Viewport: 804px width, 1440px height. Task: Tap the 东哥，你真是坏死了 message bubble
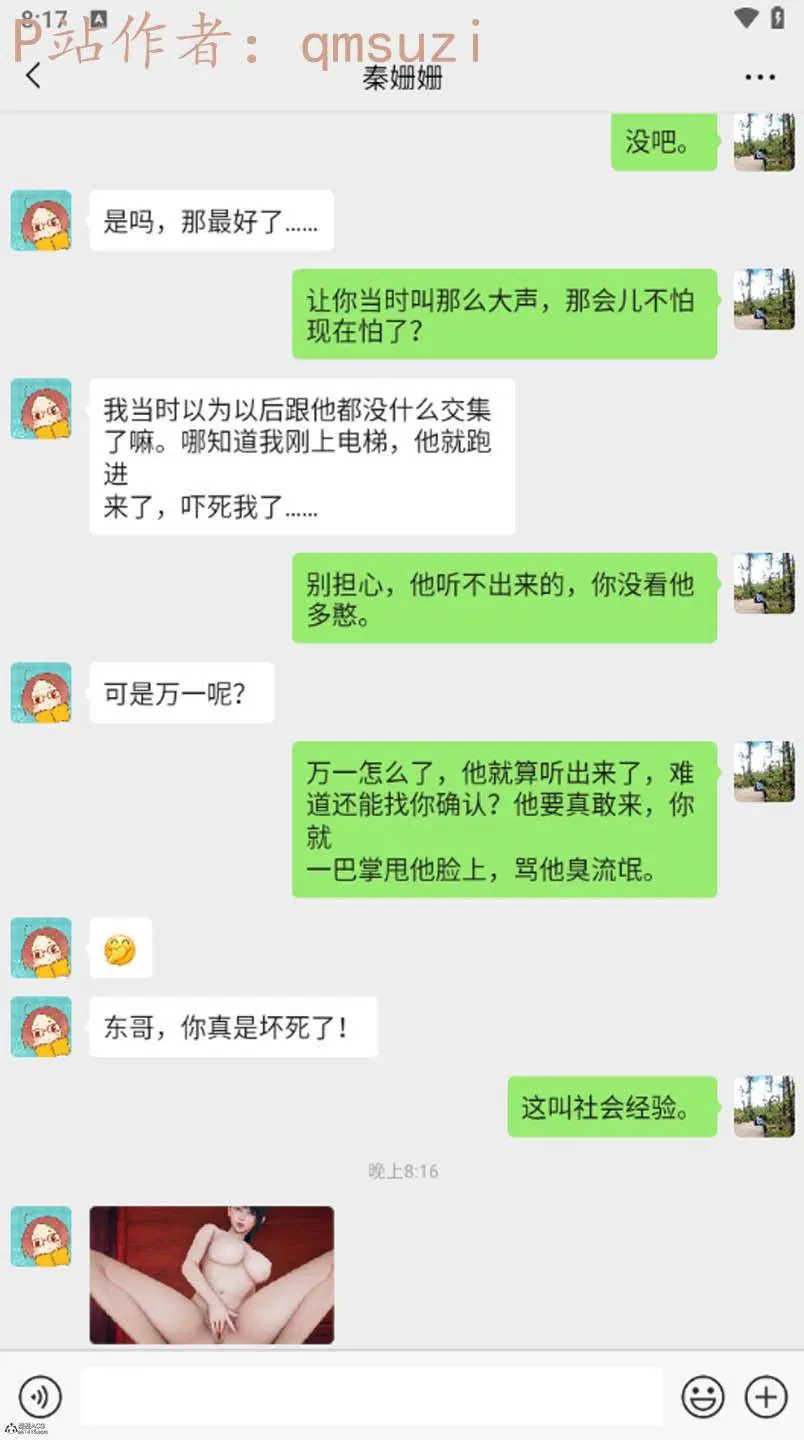232,1026
